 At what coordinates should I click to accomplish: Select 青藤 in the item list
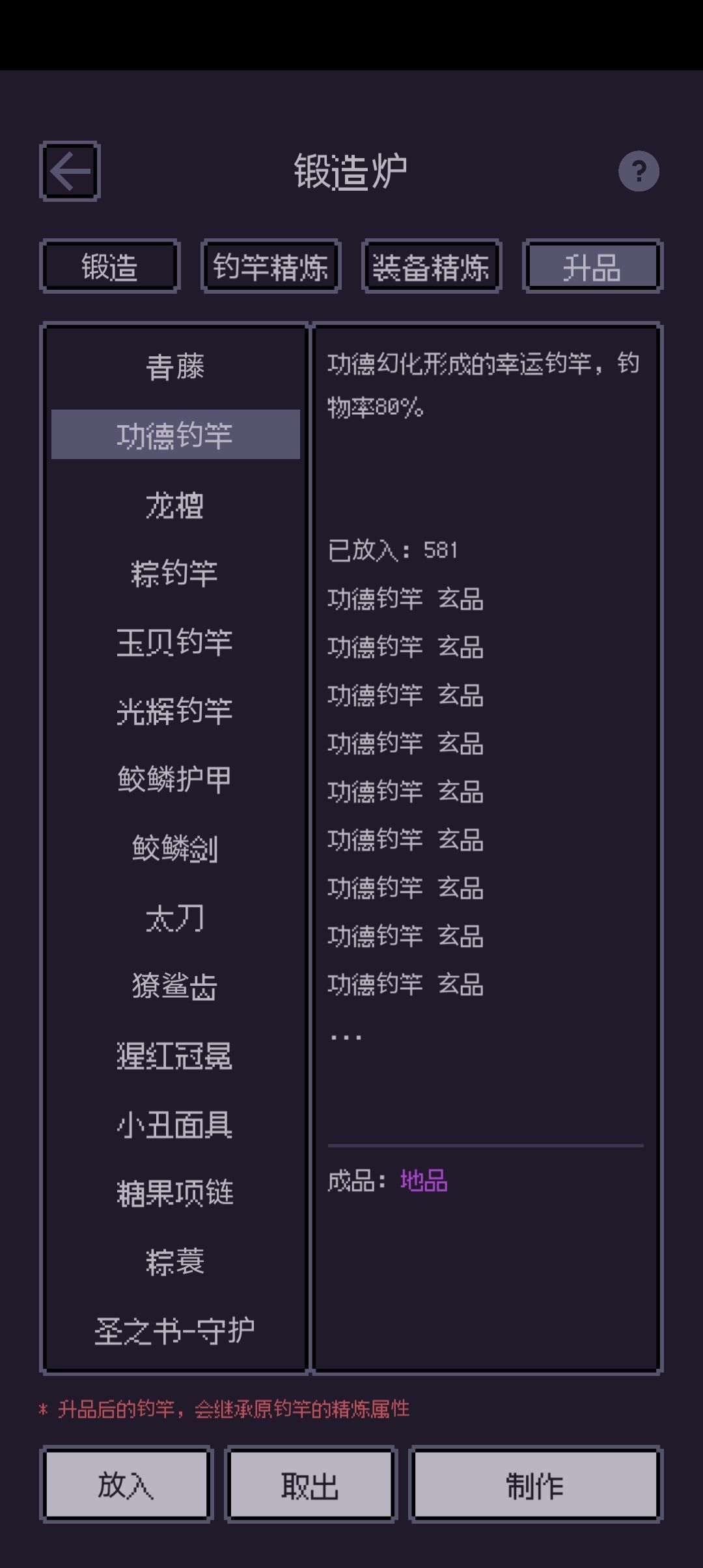tap(176, 366)
